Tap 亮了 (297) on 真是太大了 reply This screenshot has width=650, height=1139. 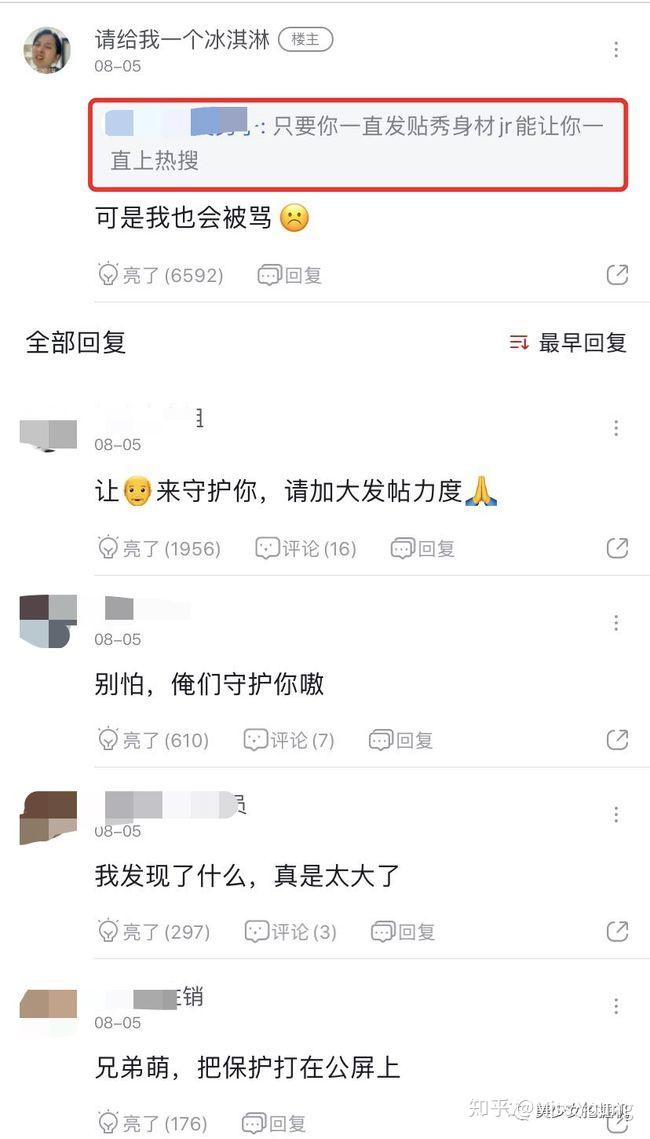click(x=154, y=932)
